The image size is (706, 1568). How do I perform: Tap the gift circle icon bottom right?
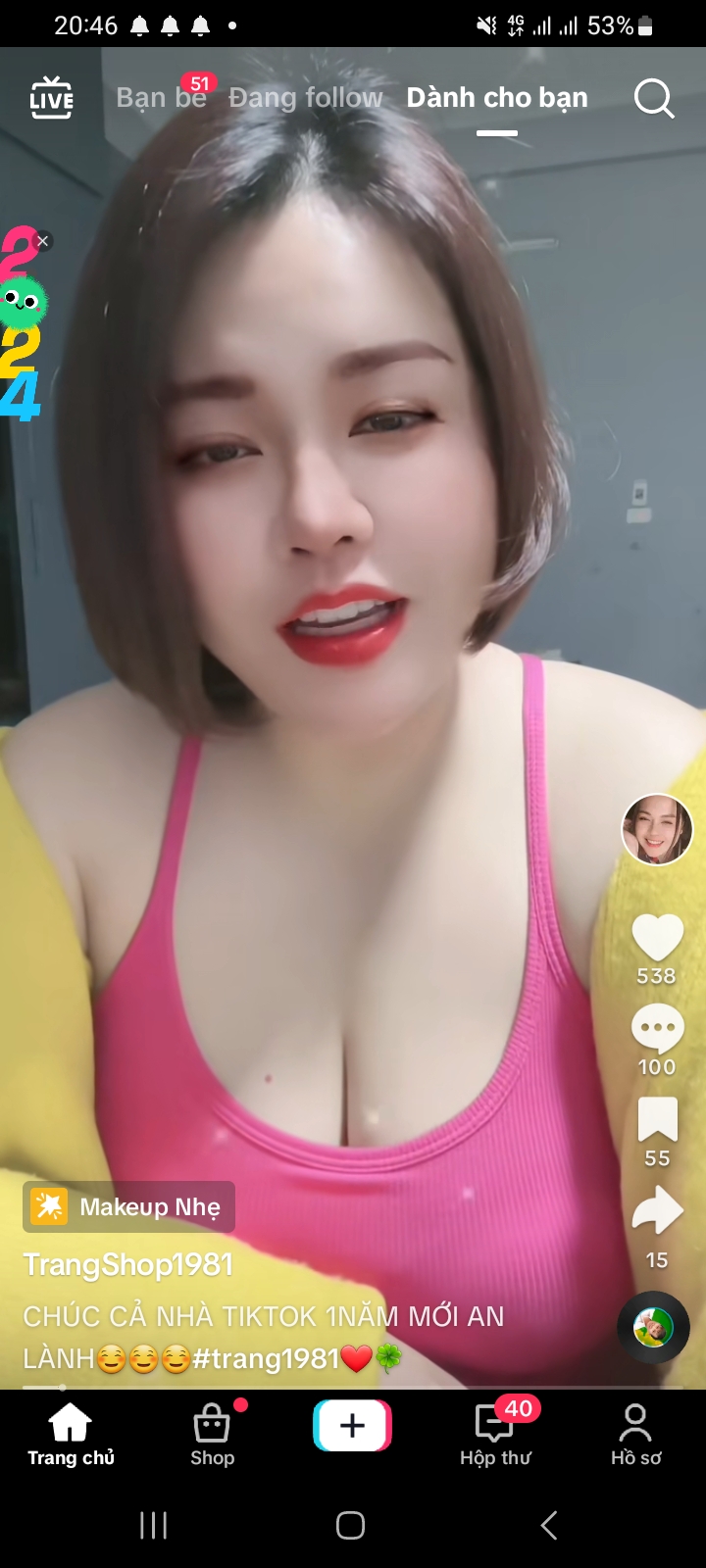tap(654, 1326)
